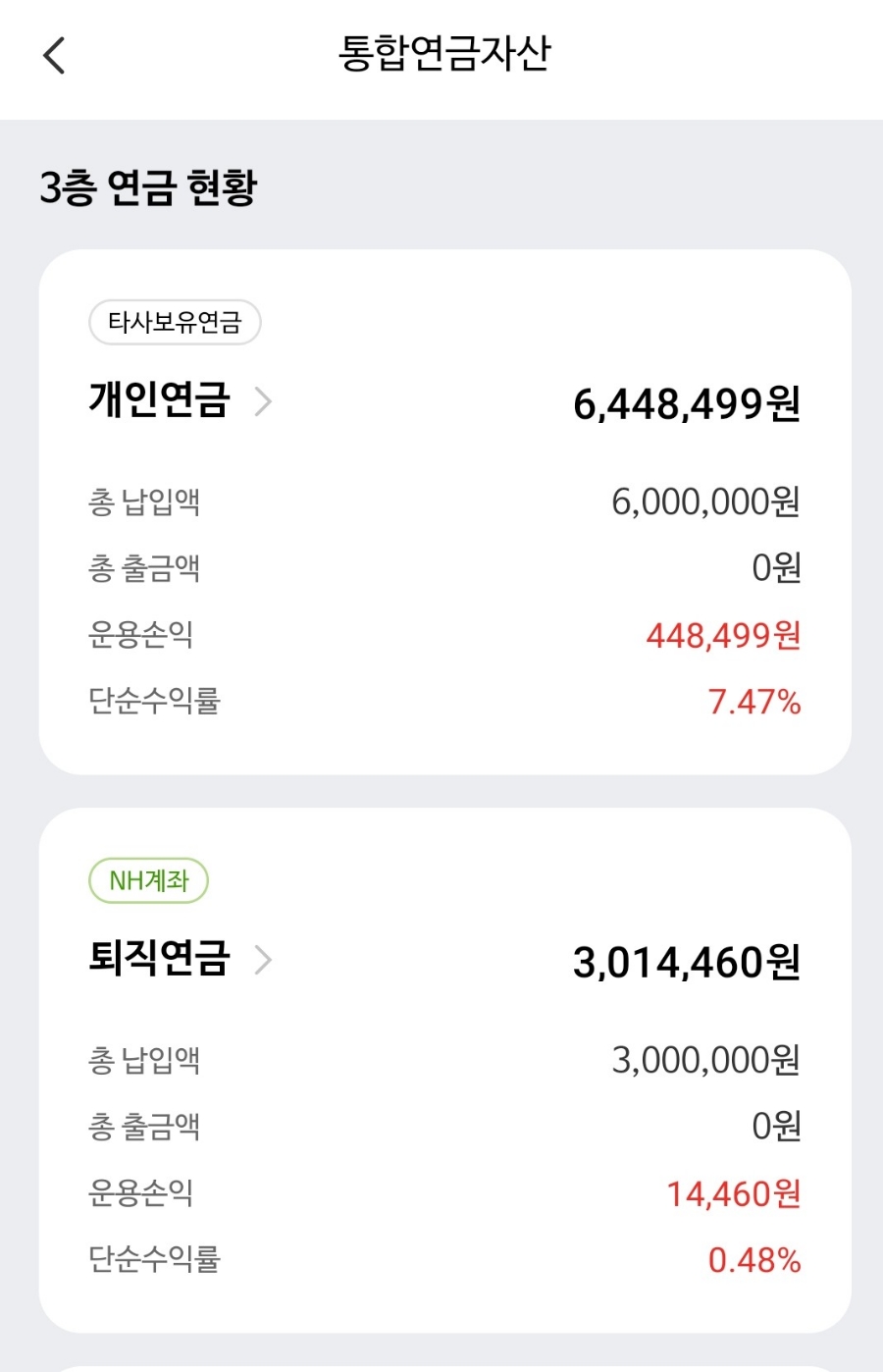The image size is (883, 1372).
Task: Select the NH계좌 badge
Action: point(148,879)
